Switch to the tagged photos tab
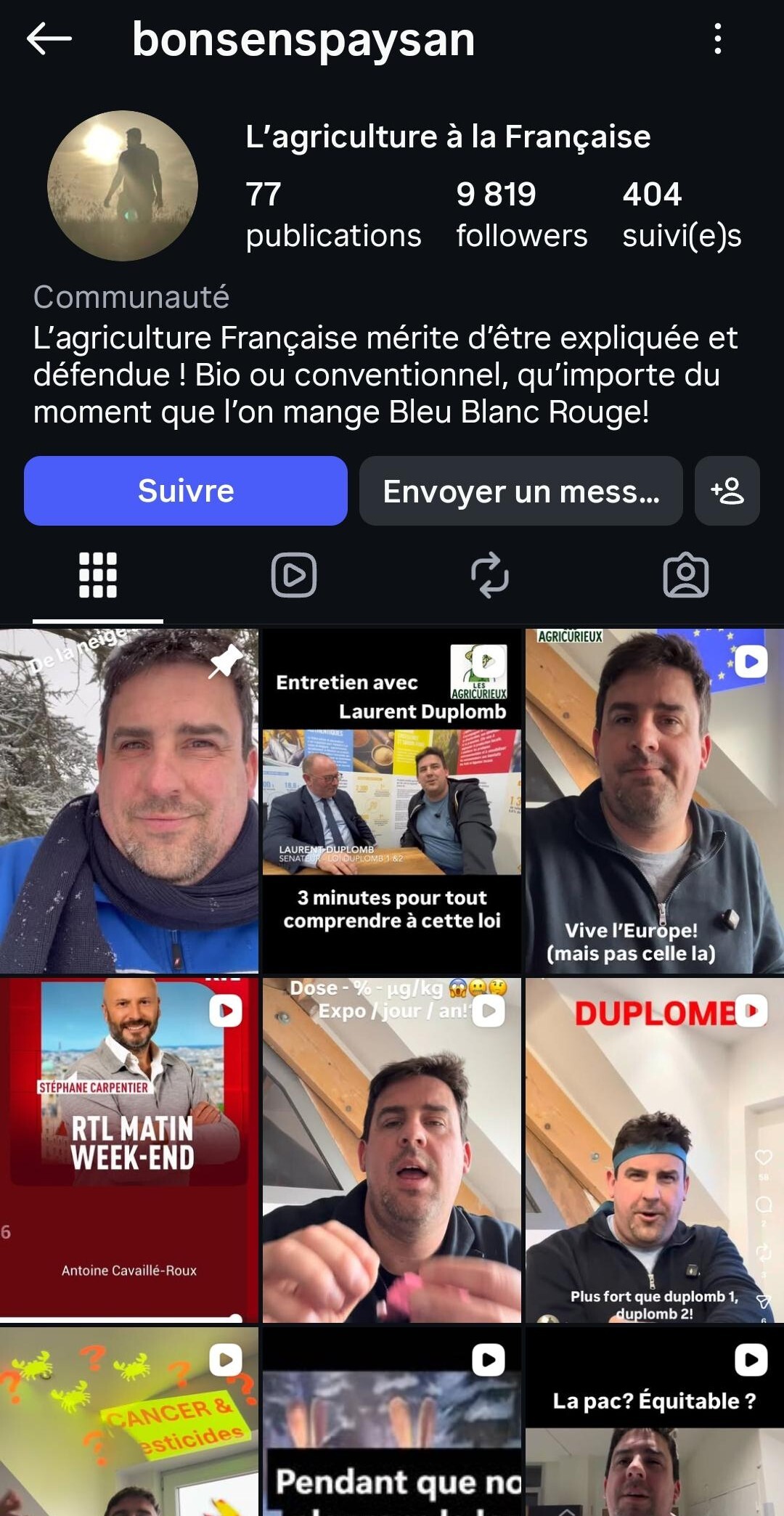The image size is (784, 1516). pyautogui.click(x=686, y=575)
